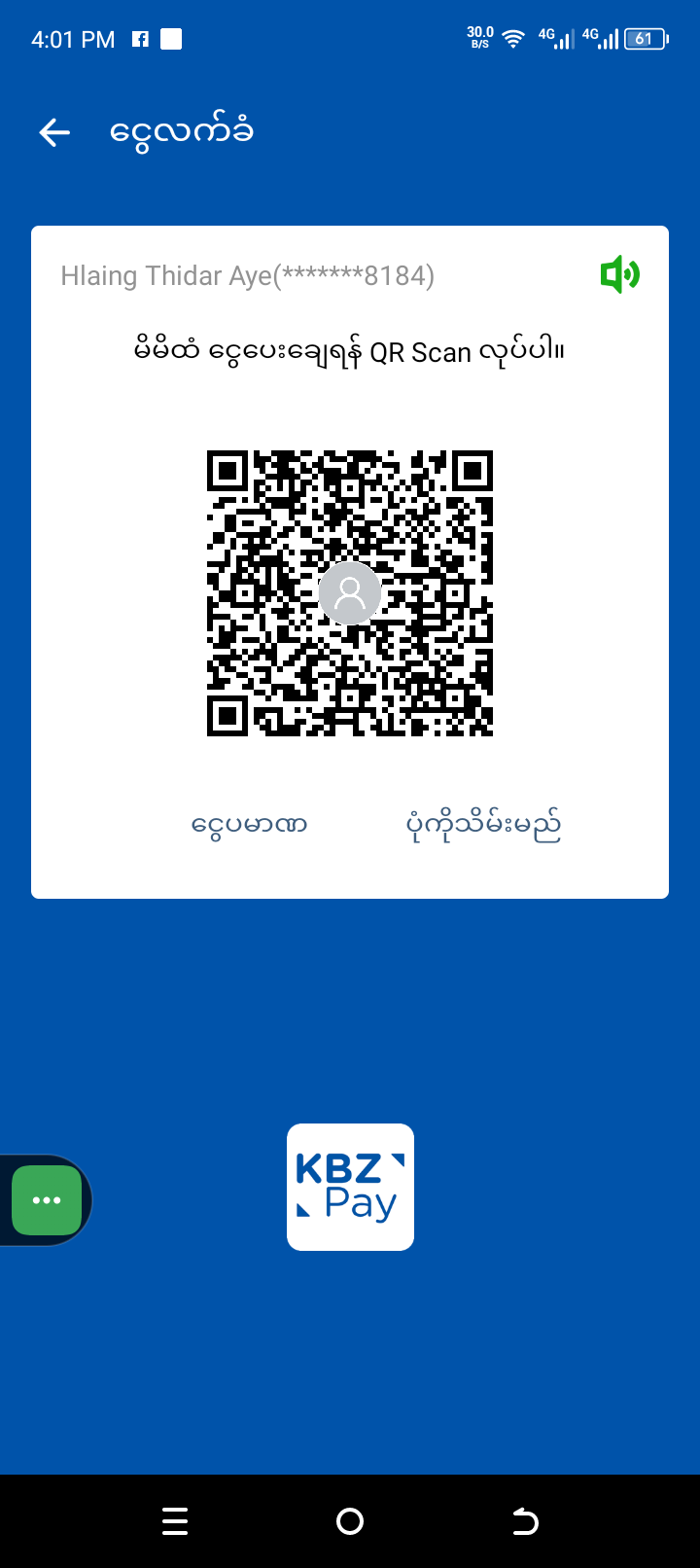Toggle the green speaker sound icon
The height and width of the screenshot is (1568, 700).
pyautogui.click(x=619, y=275)
